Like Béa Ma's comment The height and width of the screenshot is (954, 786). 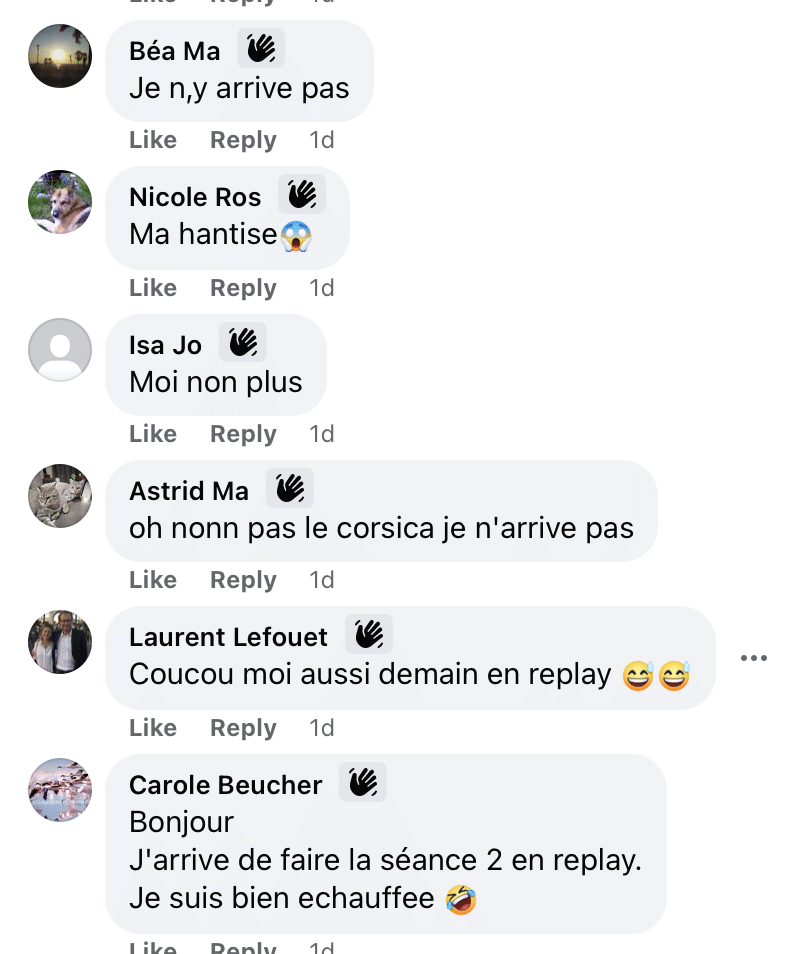(x=152, y=140)
